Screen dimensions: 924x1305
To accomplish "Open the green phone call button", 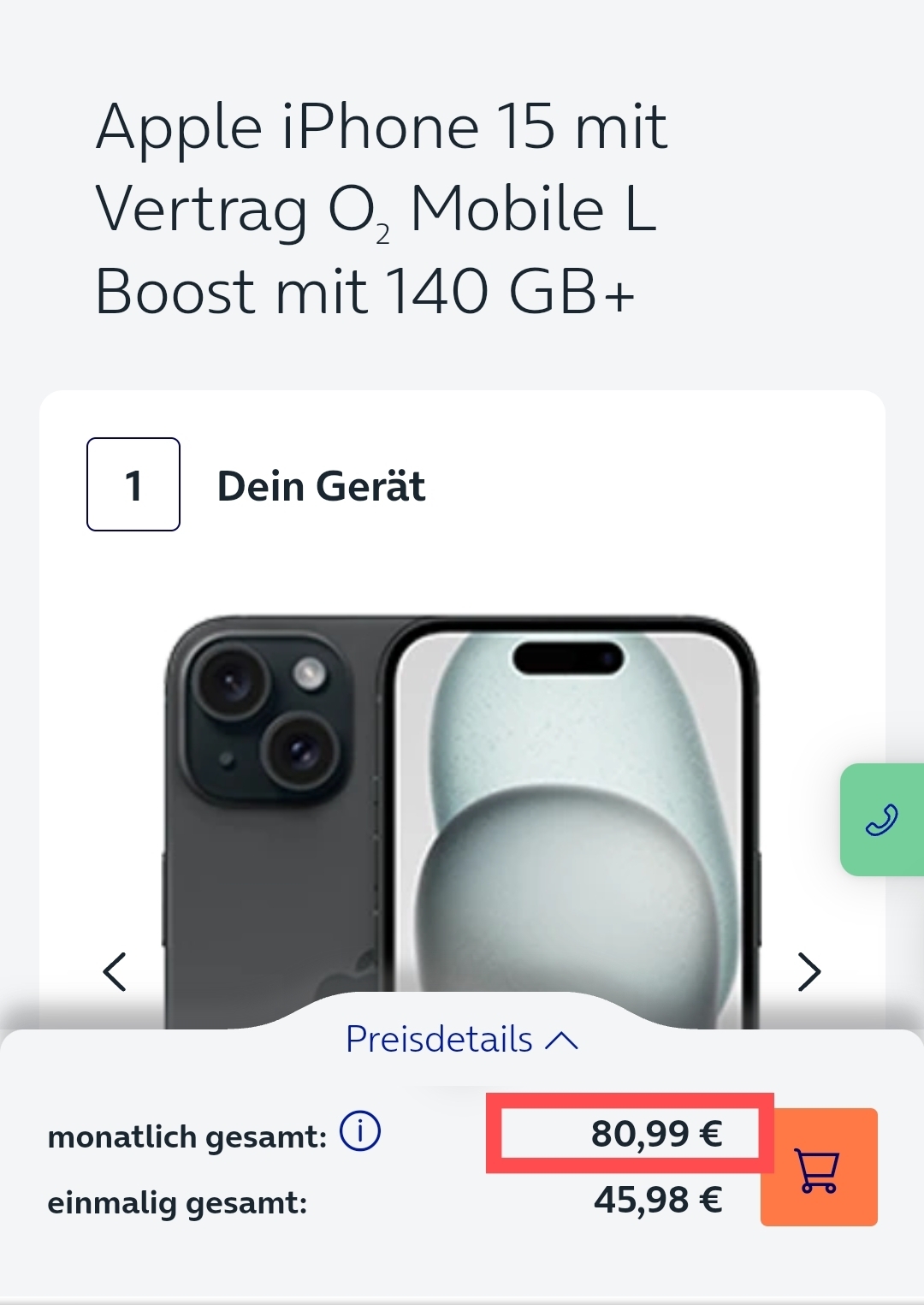I will pos(881,820).
